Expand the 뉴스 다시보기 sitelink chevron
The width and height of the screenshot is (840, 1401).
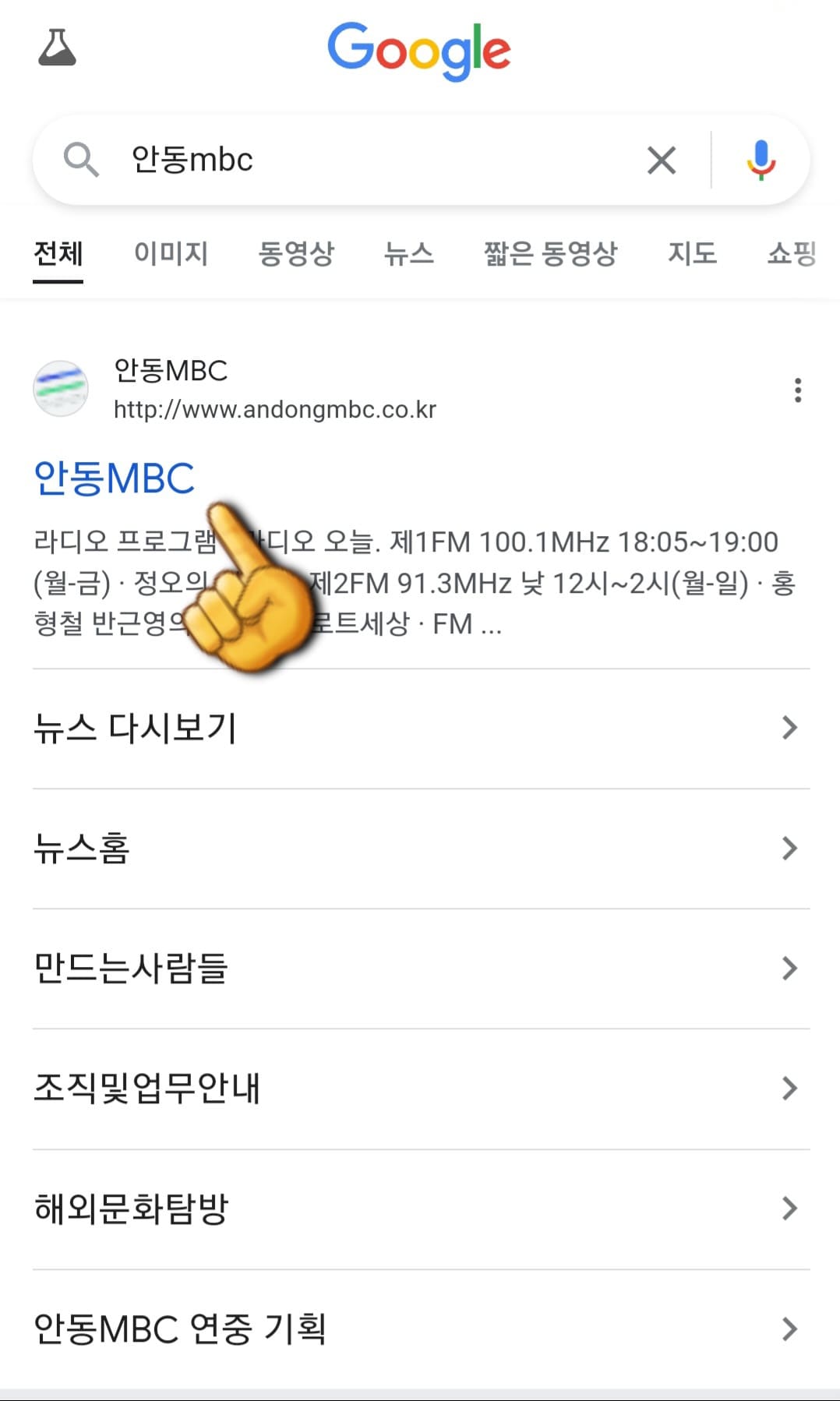pyautogui.click(x=791, y=728)
